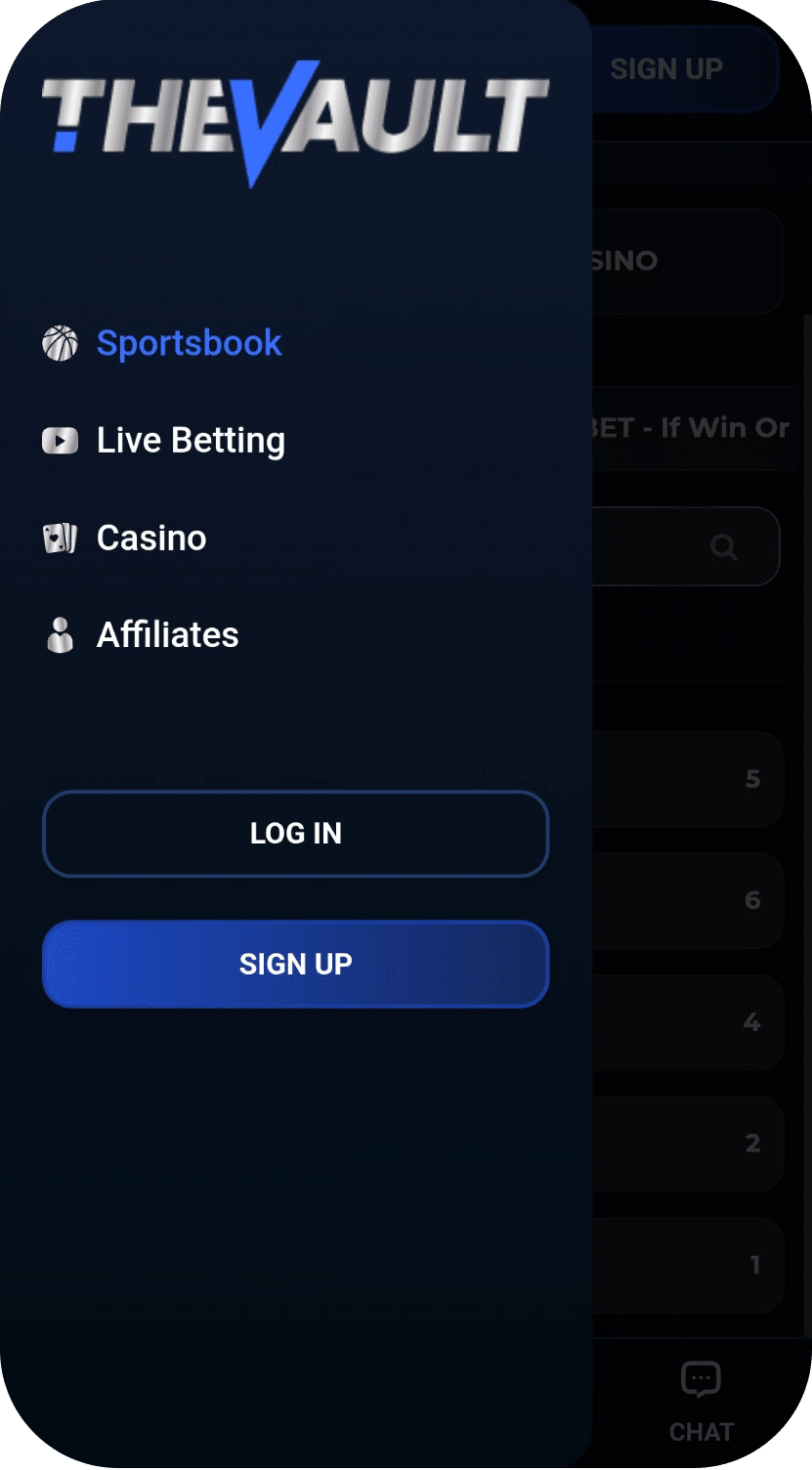Click inside the search input field
Screen dimensions: 812x1470
click(x=655, y=546)
